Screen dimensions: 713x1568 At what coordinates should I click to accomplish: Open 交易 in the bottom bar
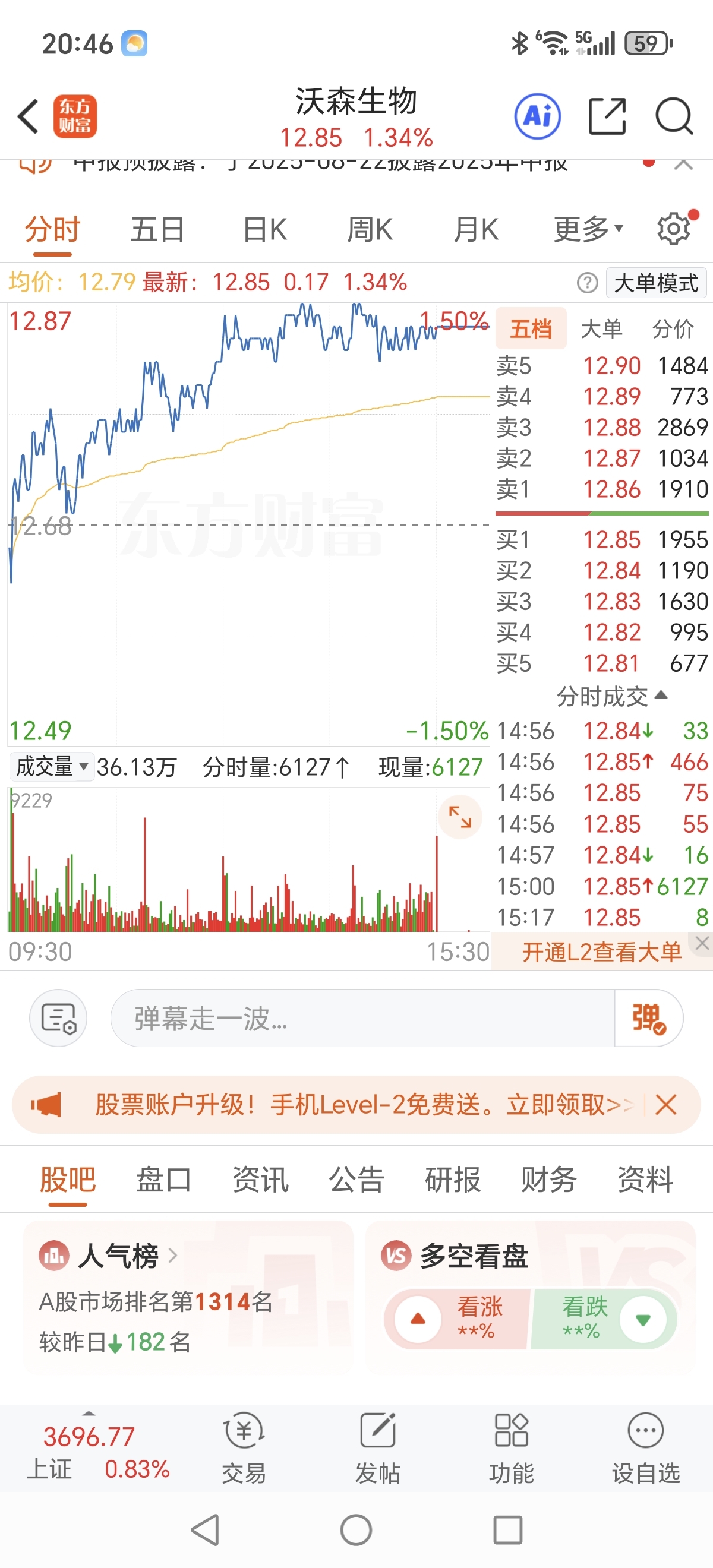pos(244,1447)
